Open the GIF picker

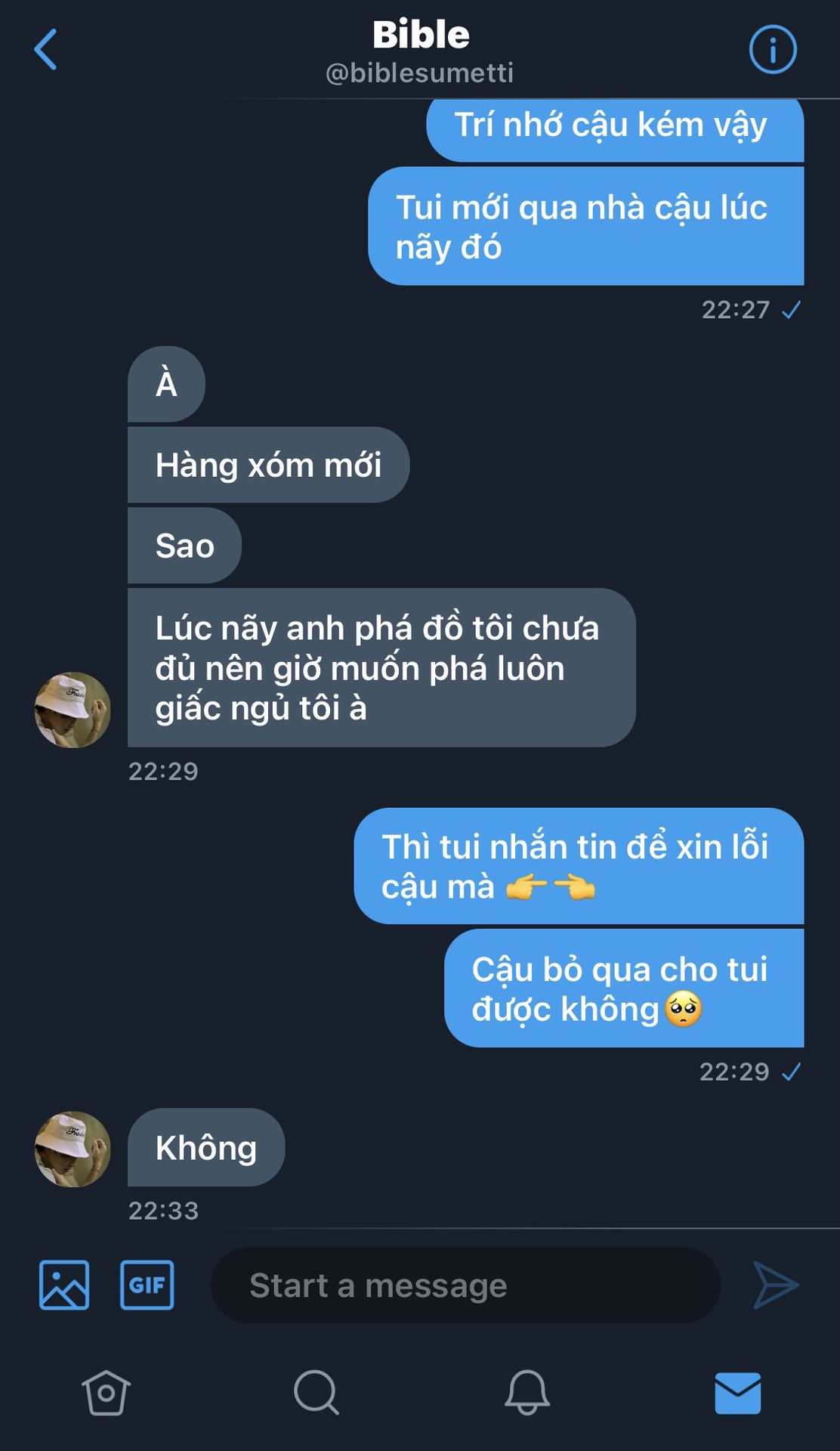coord(147,1285)
